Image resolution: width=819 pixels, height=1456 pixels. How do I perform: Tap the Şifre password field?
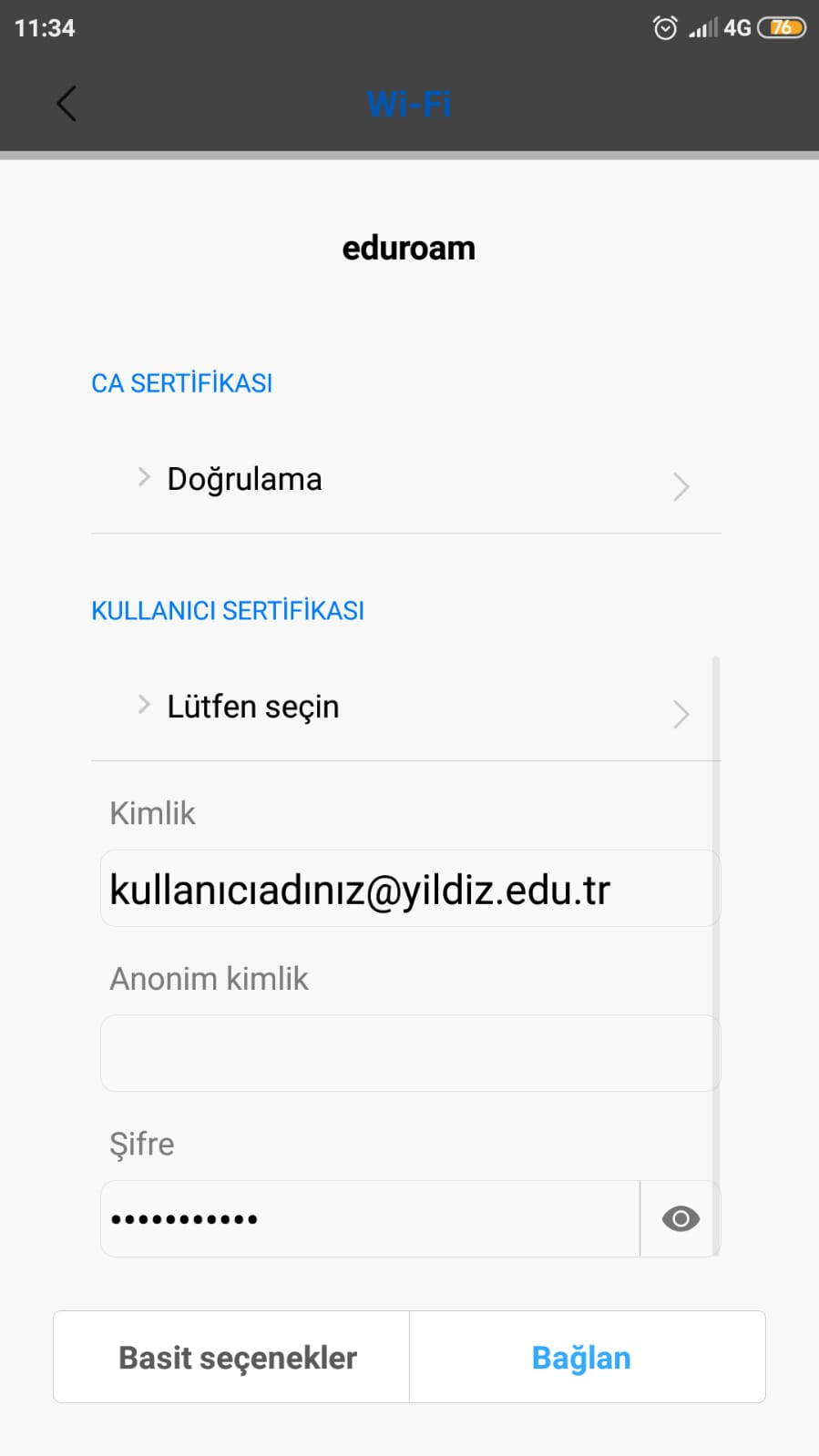point(371,1219)
